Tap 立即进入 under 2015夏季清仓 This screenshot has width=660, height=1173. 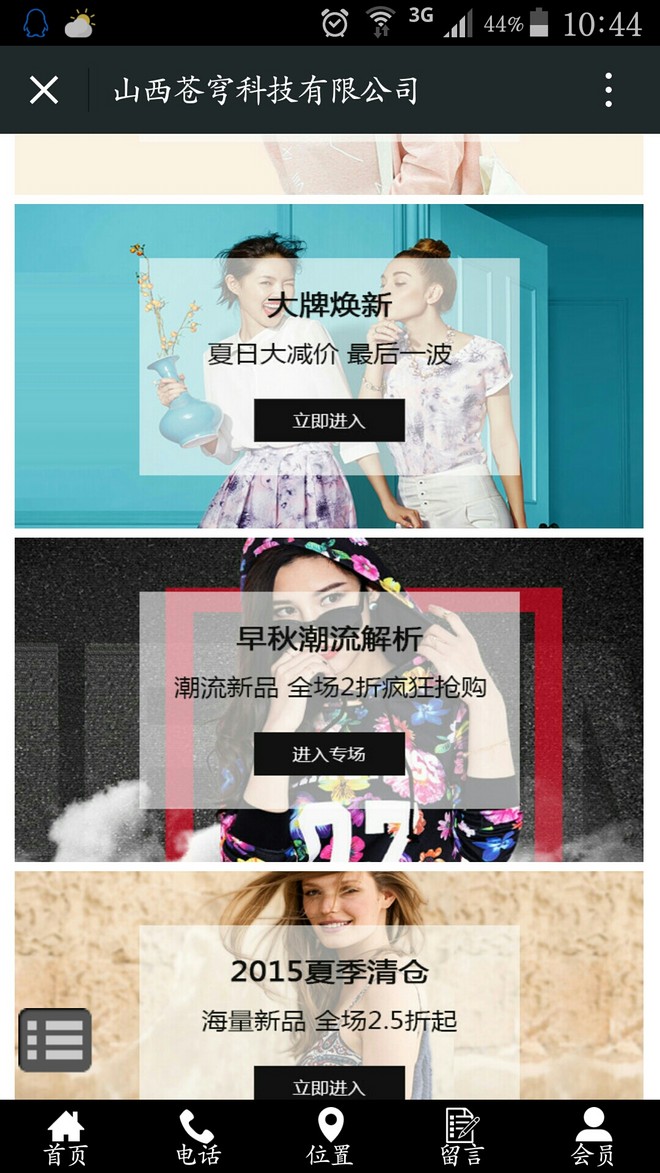click(329, 1084)
